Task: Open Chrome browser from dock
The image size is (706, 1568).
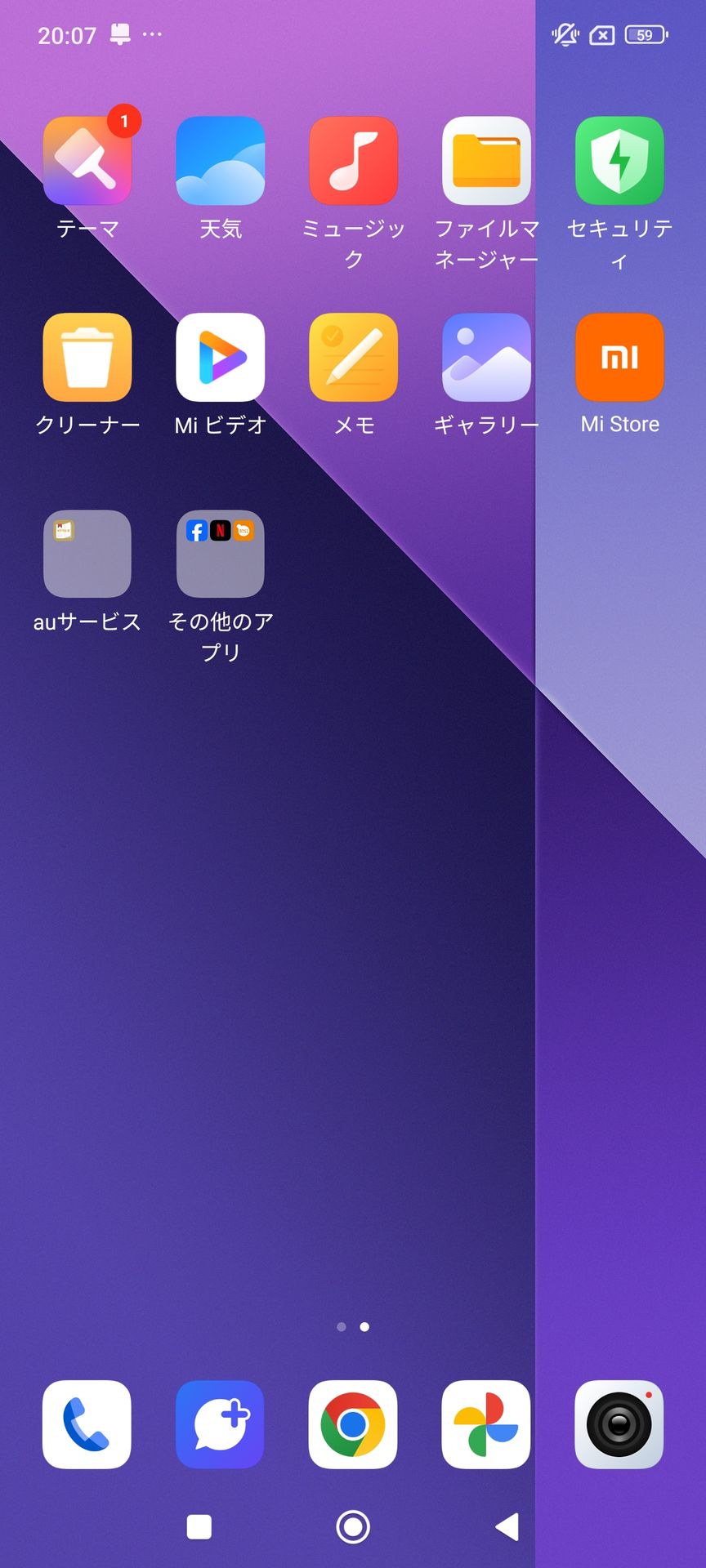Action: pyautogui.click(x=353, y=1424)
